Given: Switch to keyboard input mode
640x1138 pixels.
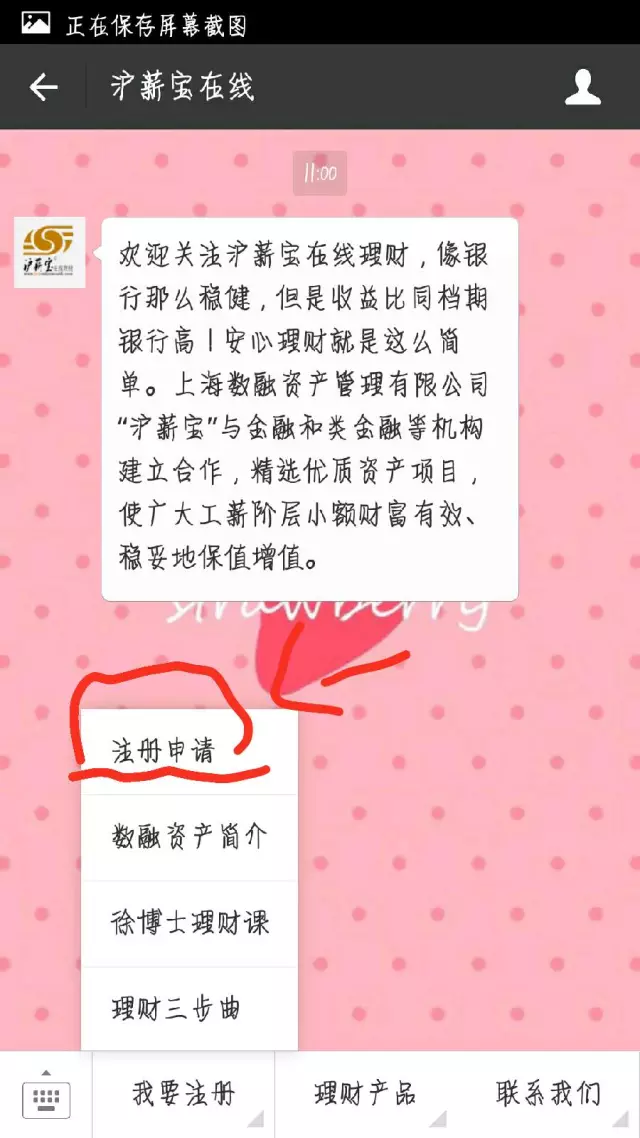Looking at the screenshot, I should [46, 1095].
